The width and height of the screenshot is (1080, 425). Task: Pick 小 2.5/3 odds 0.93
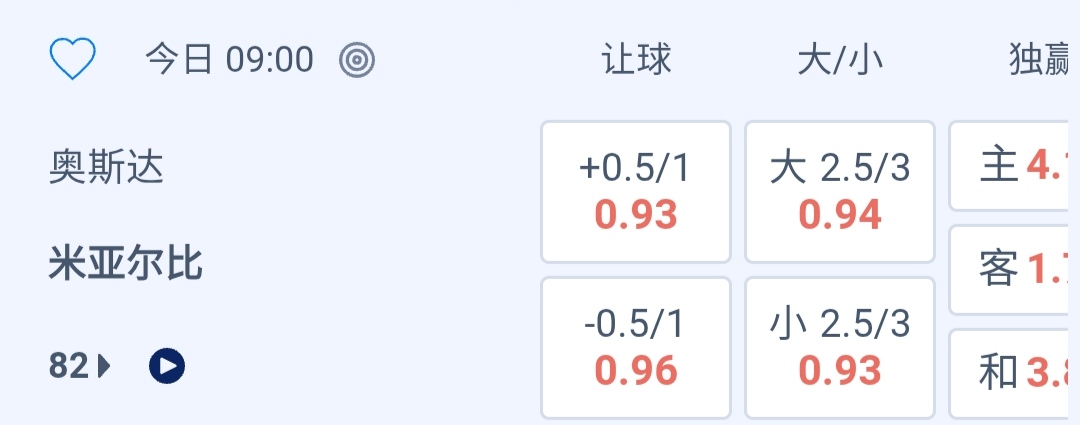(x=840, y=348)
